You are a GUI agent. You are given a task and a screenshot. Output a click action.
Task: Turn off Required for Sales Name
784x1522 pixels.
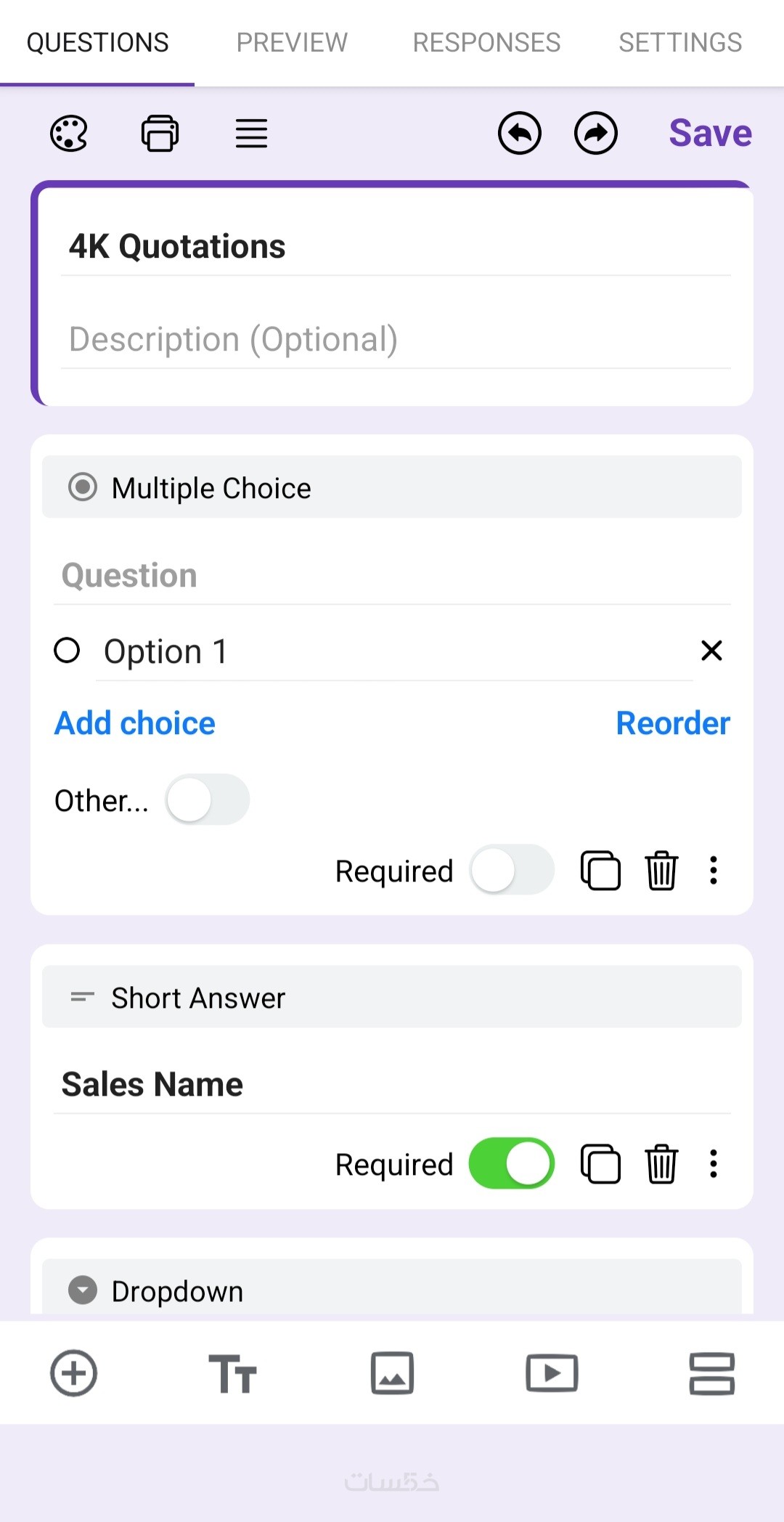pos(512,1163)
